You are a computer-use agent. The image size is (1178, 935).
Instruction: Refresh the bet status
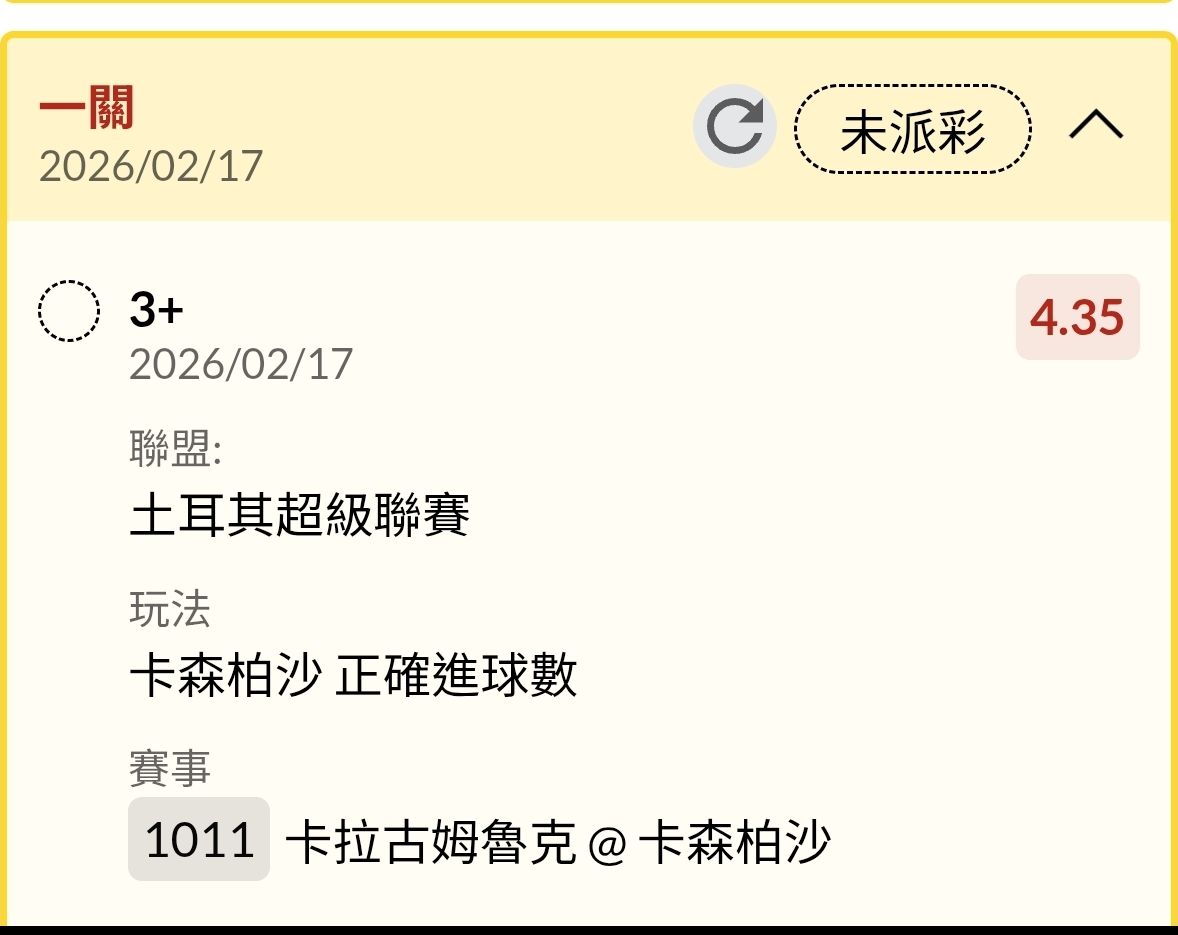click(735, 127)
